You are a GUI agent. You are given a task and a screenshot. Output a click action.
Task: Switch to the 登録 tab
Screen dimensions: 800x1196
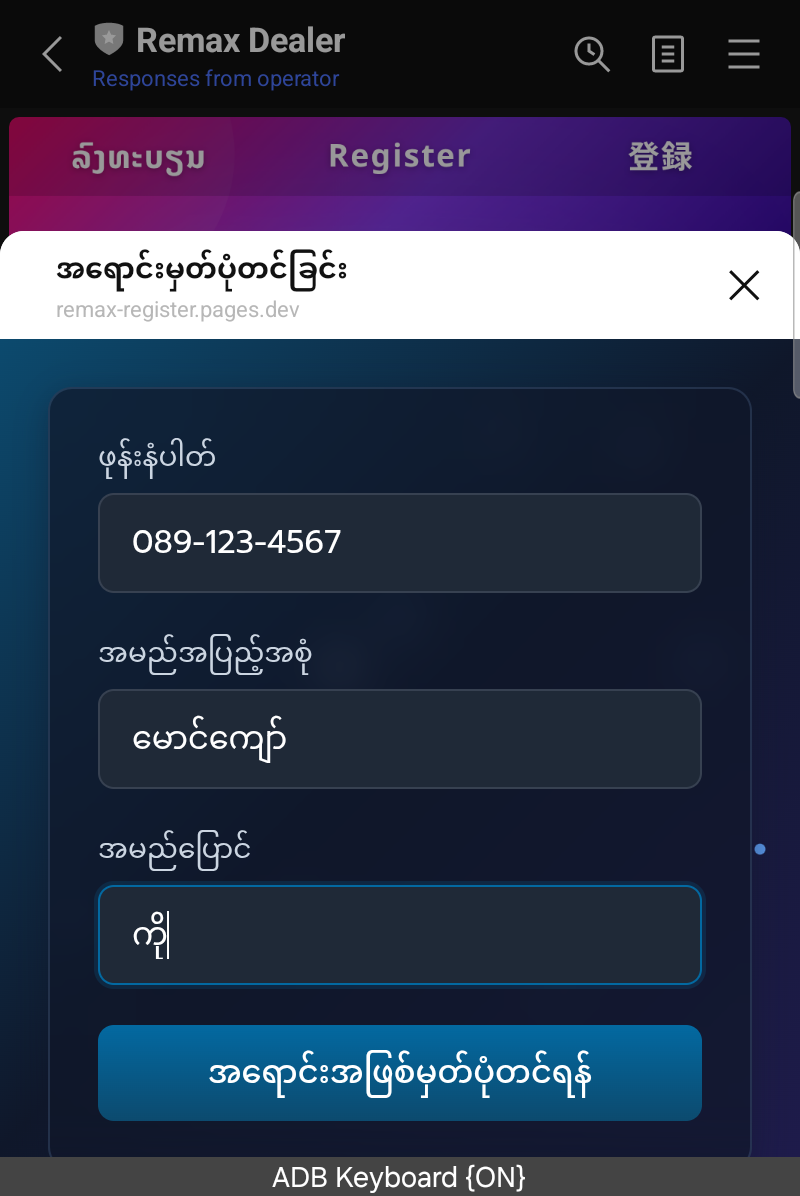[x=659, y=156]
